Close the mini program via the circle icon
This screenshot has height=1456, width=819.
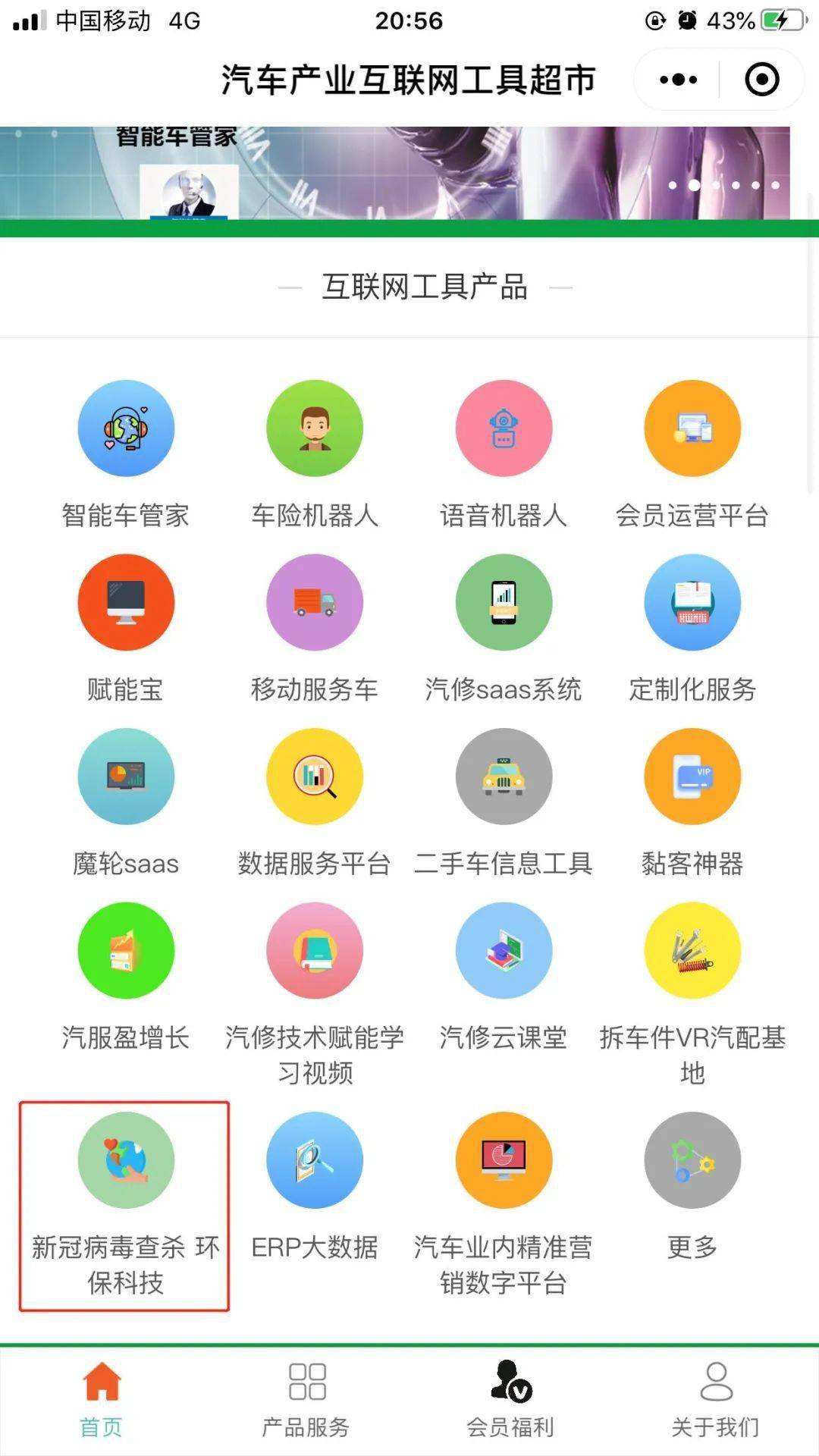(x=761, y=80)
